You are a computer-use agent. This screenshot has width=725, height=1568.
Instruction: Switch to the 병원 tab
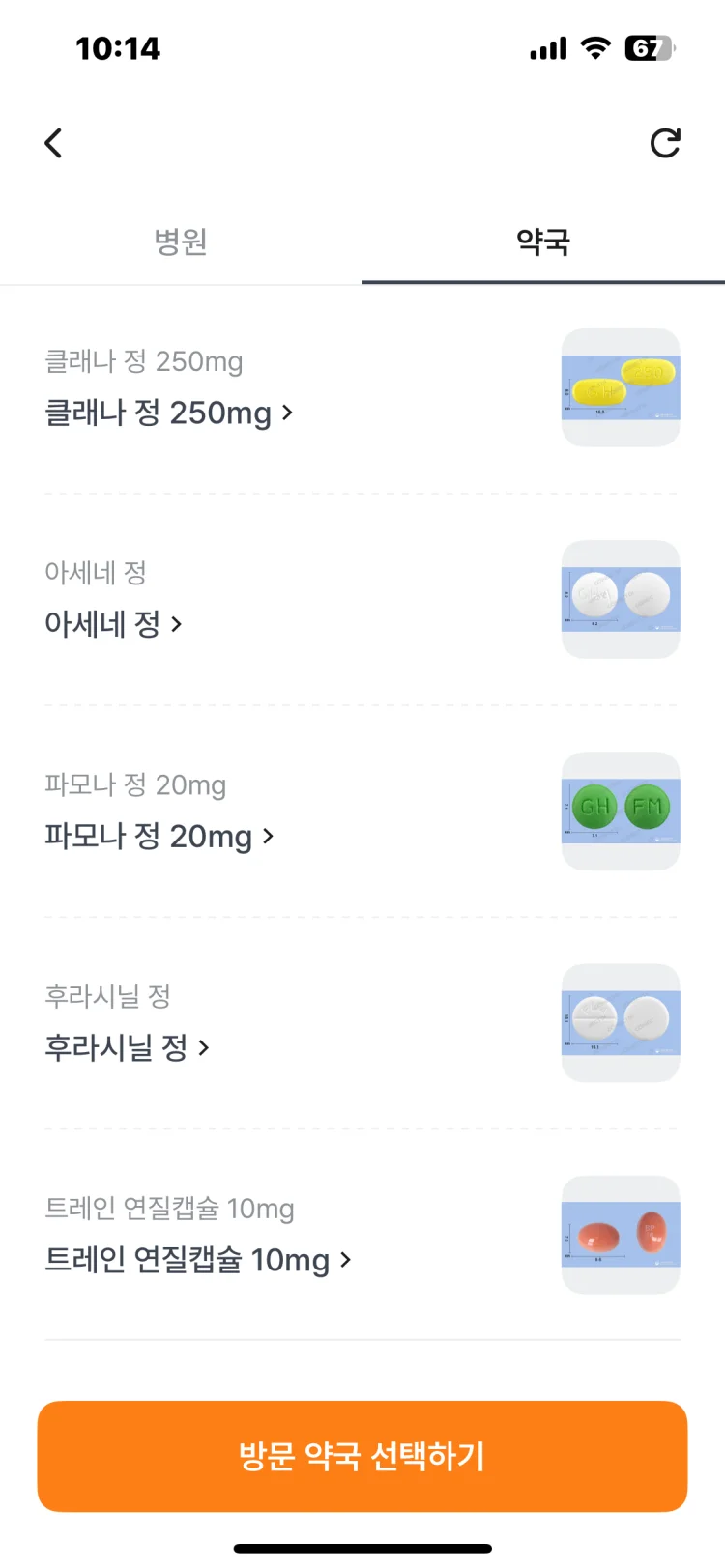point(181,242)
